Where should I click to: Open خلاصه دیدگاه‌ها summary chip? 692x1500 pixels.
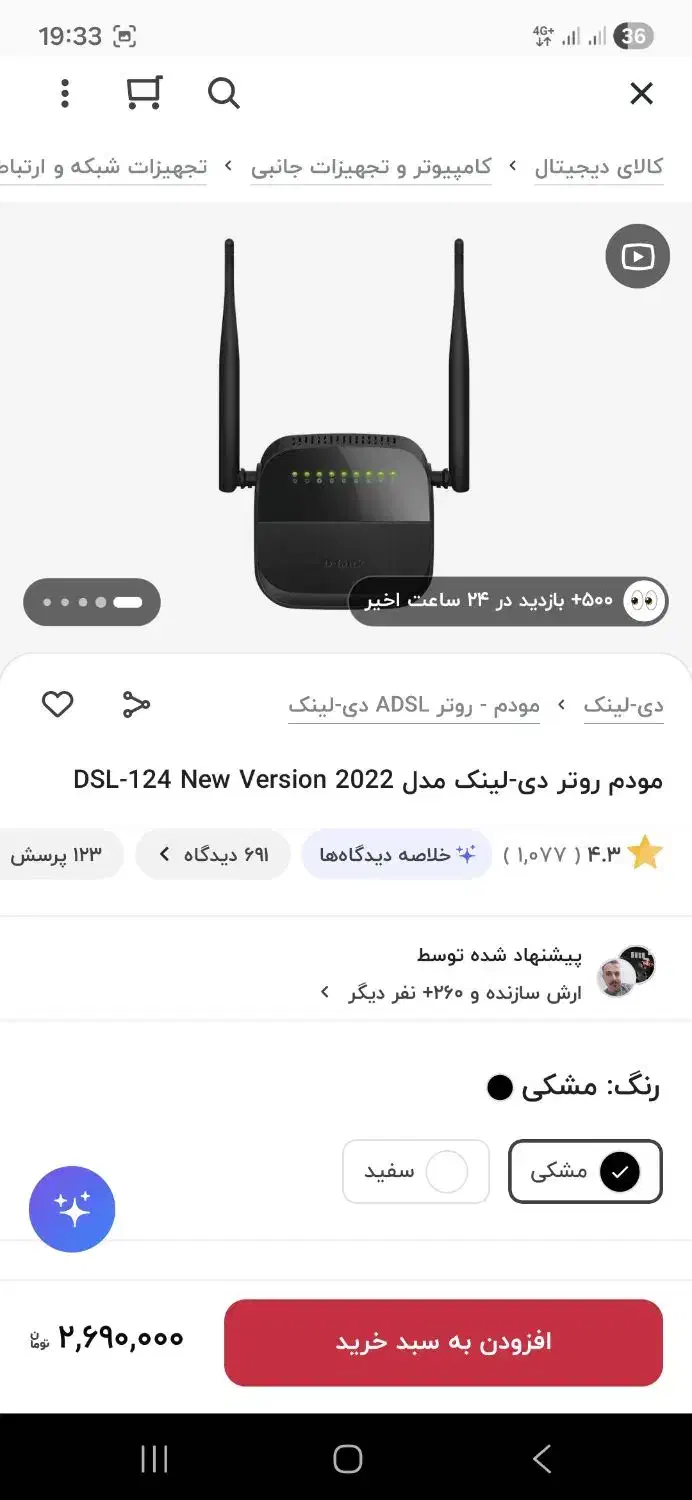coord(397,855)
